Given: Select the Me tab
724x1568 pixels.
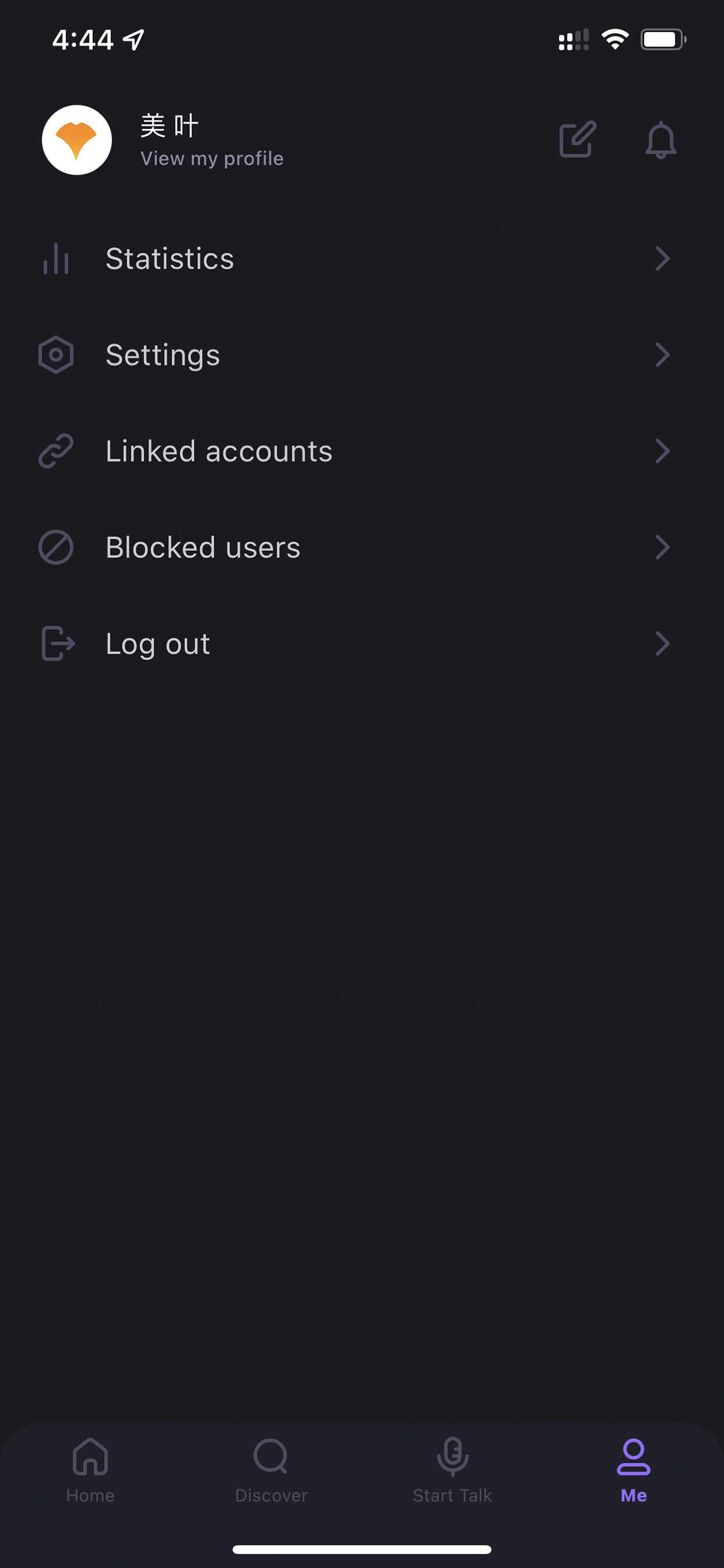Looking at the screenshot, I should pos(633,1470).
